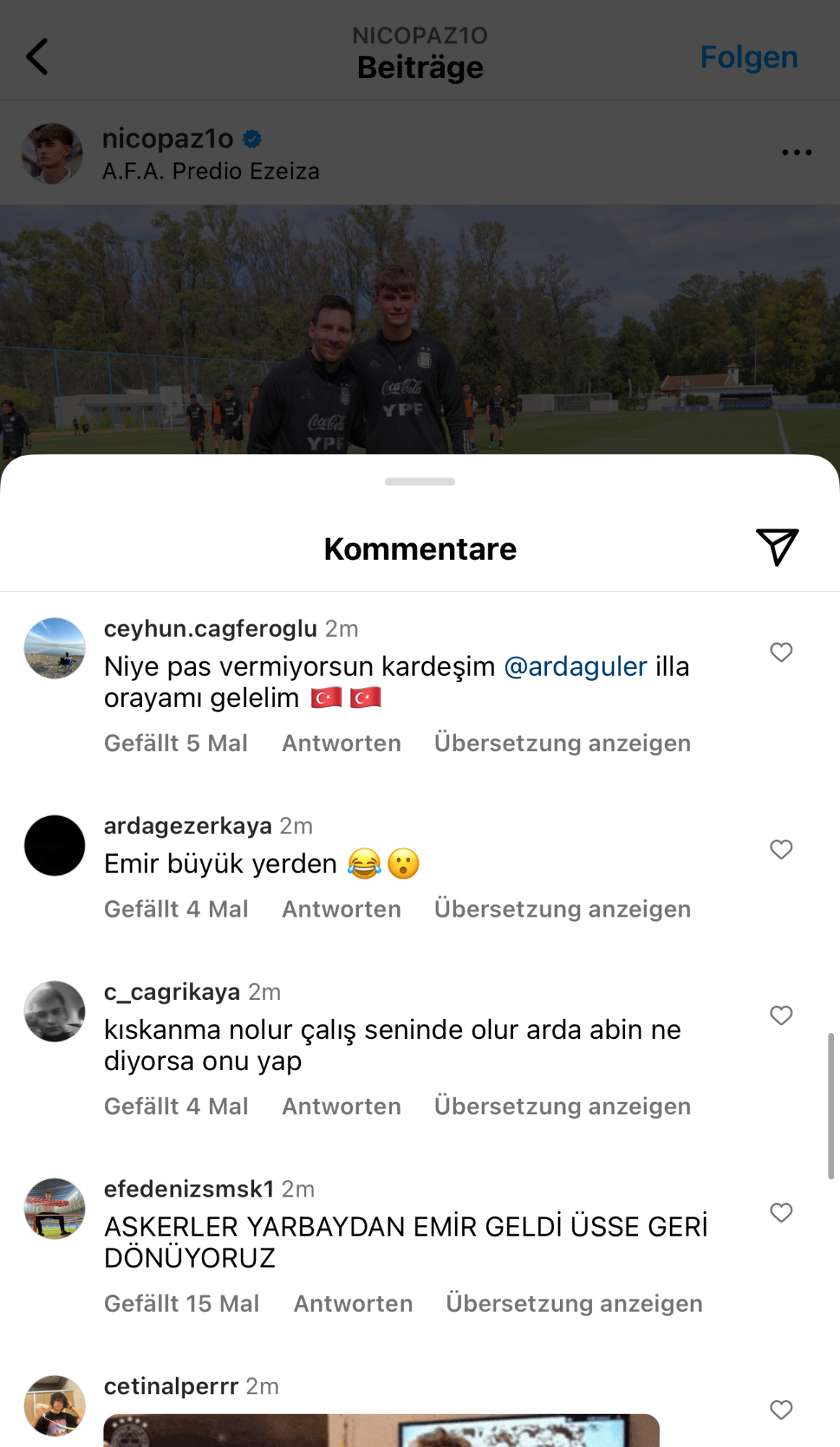
Task: View who liked efedenizsmsk1's comment
Action: 181,1303
